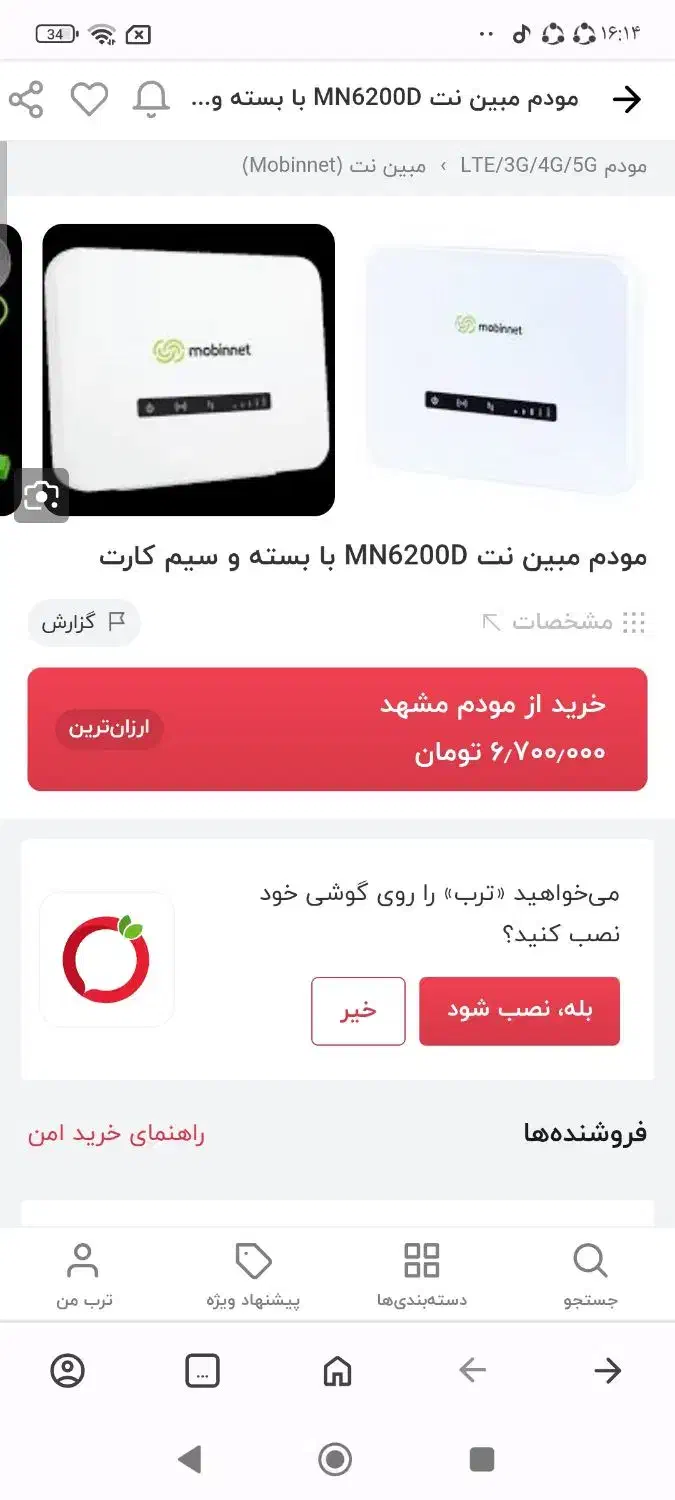Screen dimensions: 675x1500
Task: Open راهنمای خرید امن safe buying guide
Action: pos(116,1134)
